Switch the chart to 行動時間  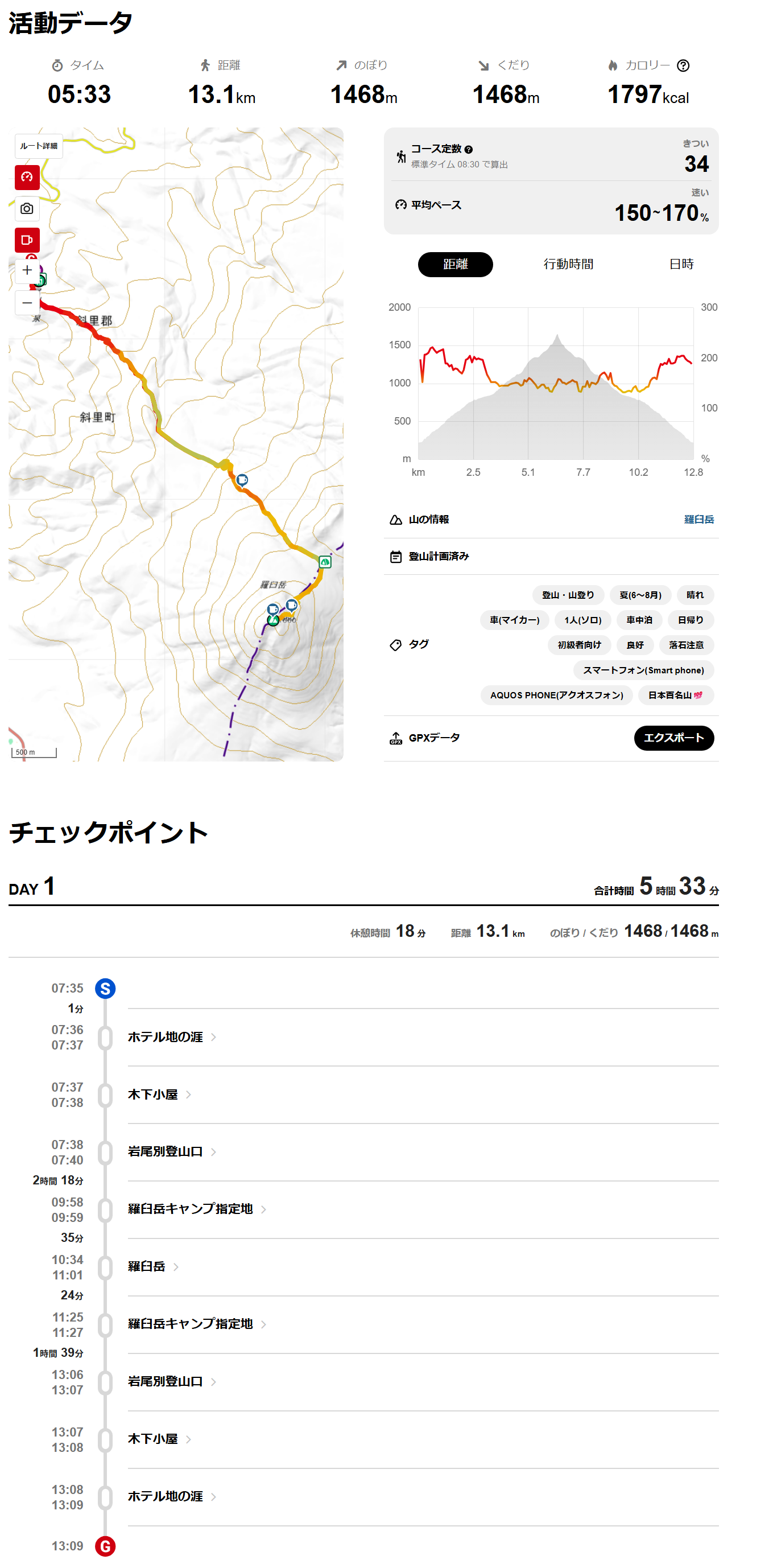coord(568,264)
